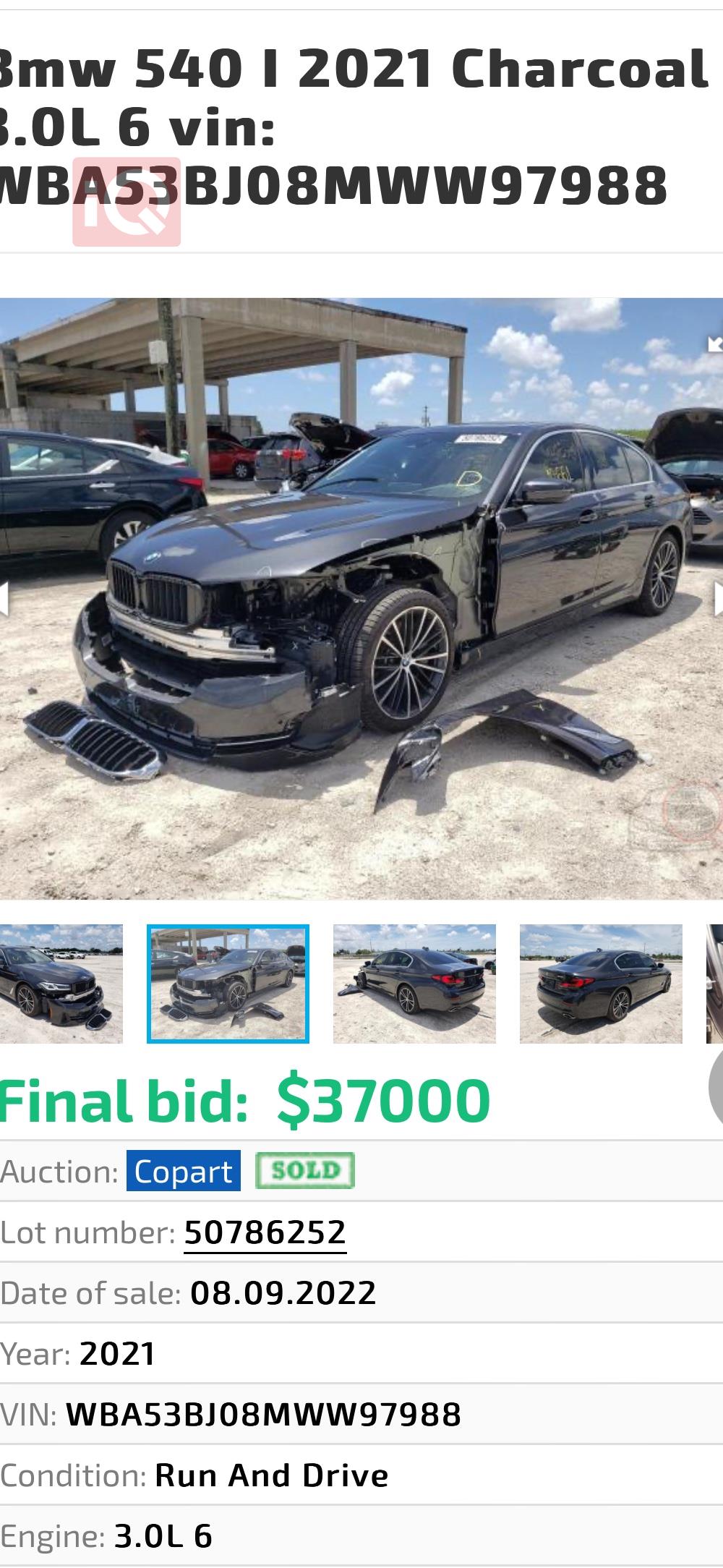Show the next car photo

click(x=717, y=599)
